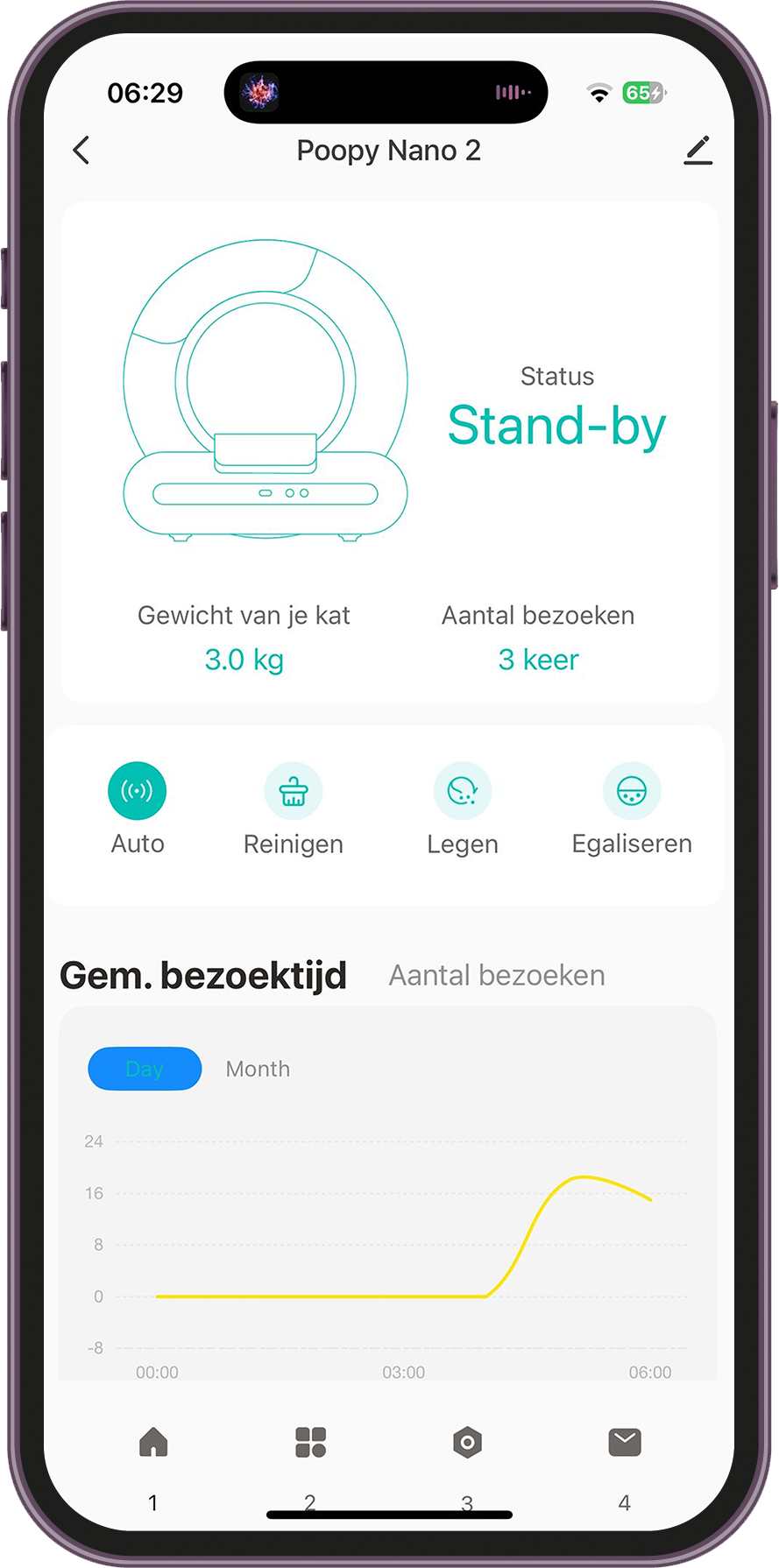Run the Egaliseren leveling function
Image resolution: width=779 pixels, height=1568 pixels.
[x=632, y=791]
